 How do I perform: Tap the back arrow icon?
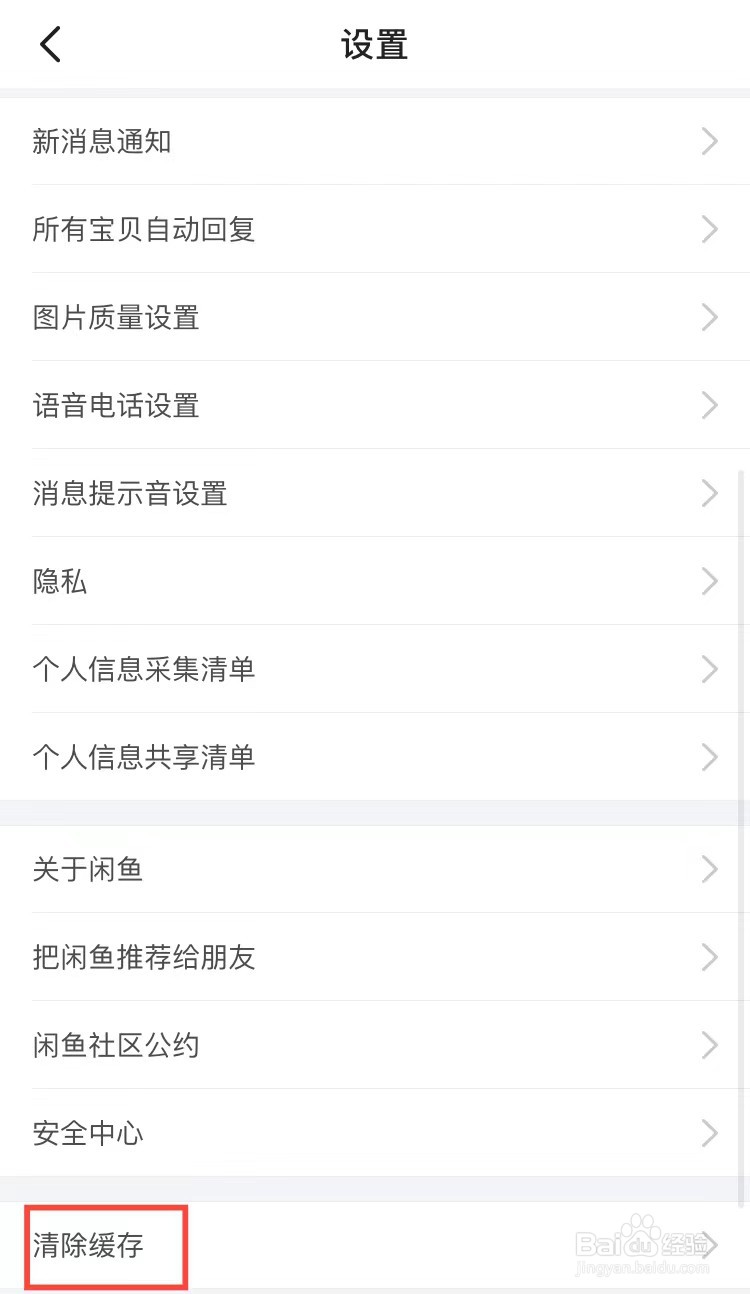(50, 44)
